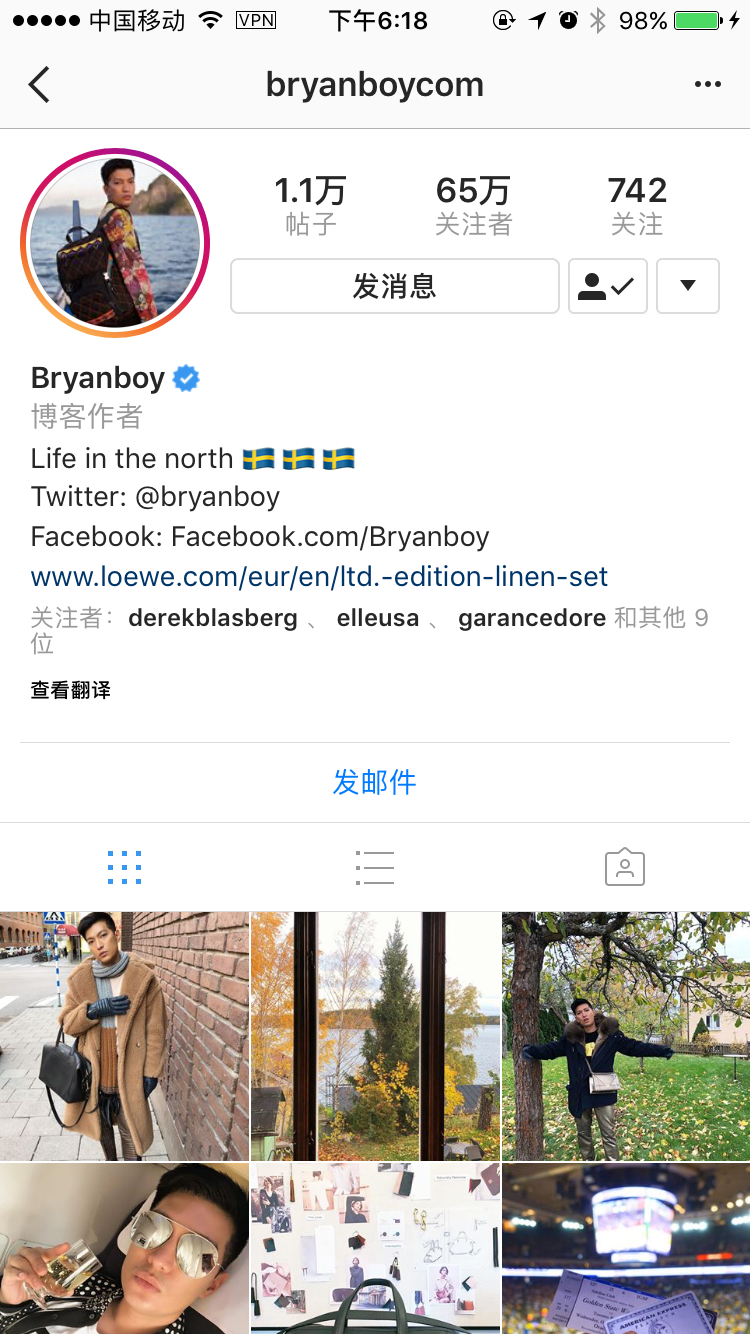Open the 65万 followers list
This screenshot has width=750, height=1334.
click(x=473, y=205)
